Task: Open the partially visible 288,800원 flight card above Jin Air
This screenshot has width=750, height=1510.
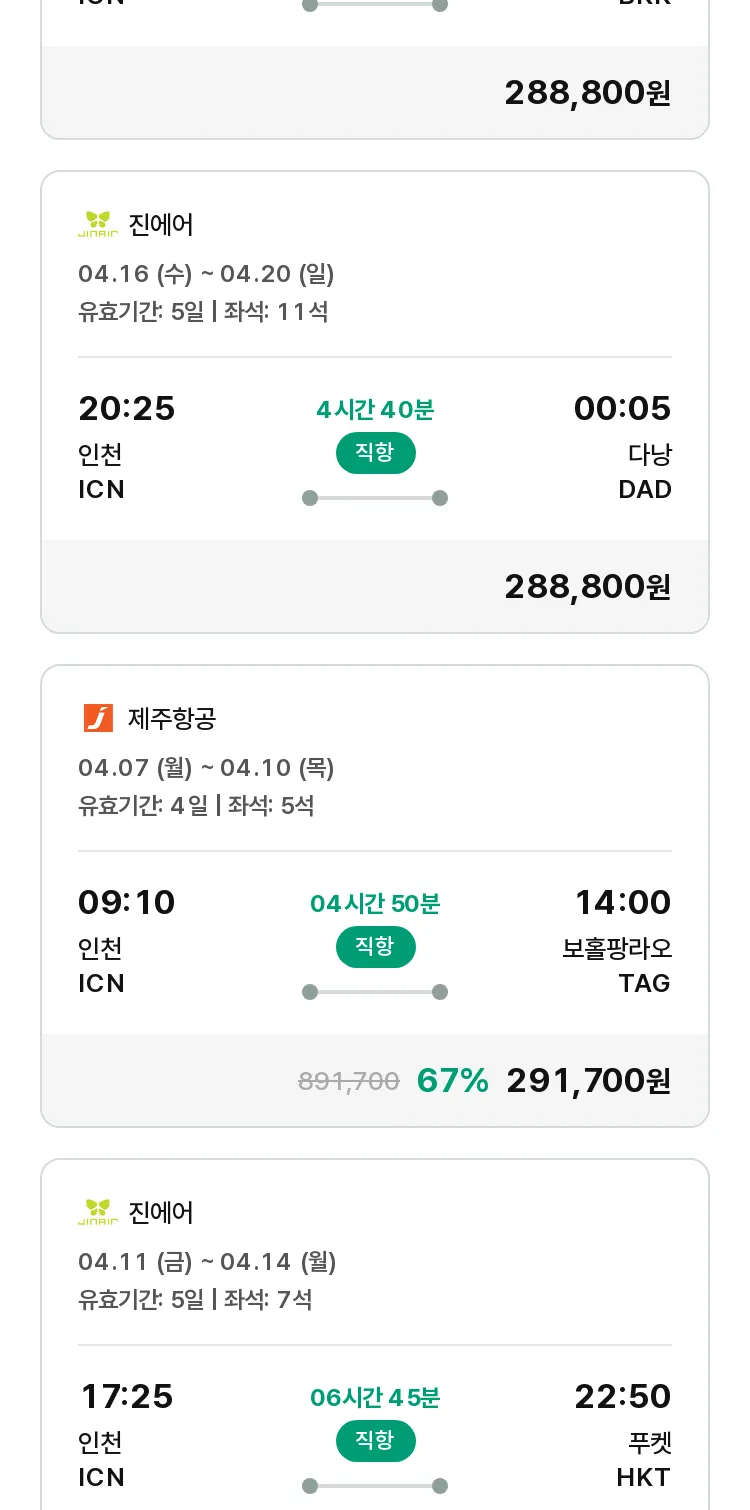Action: pyautogui.click(x=375, y=69)
